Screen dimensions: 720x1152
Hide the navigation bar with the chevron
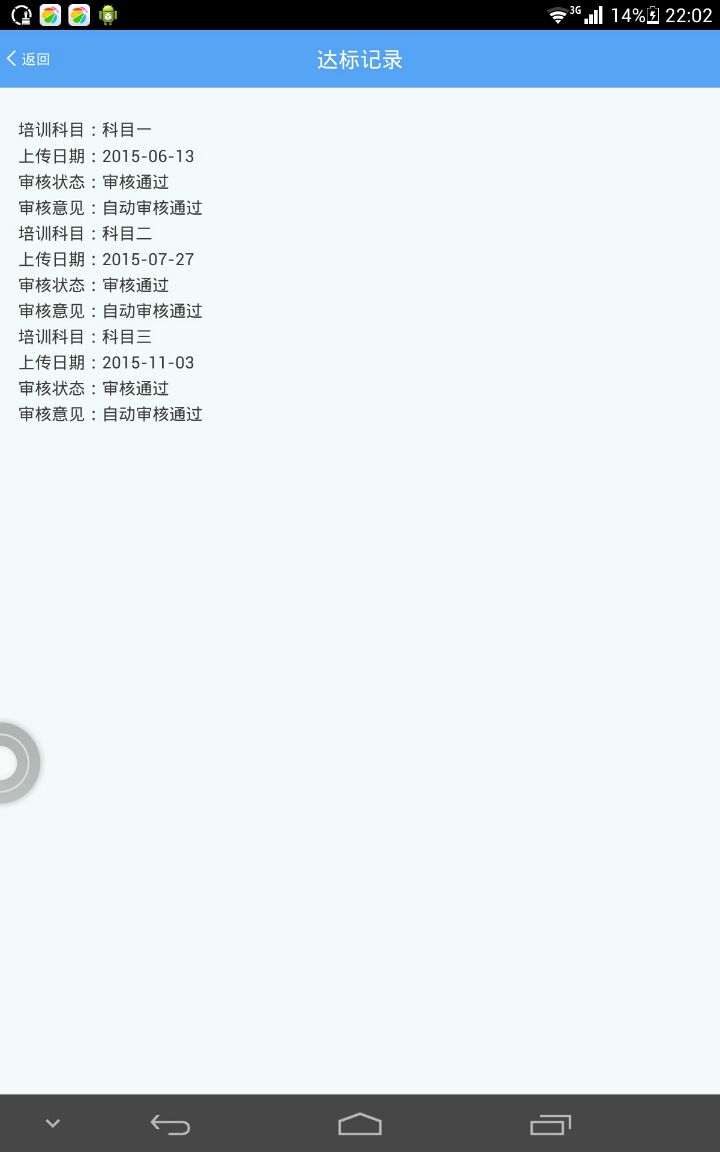[x=53, y=1123]
